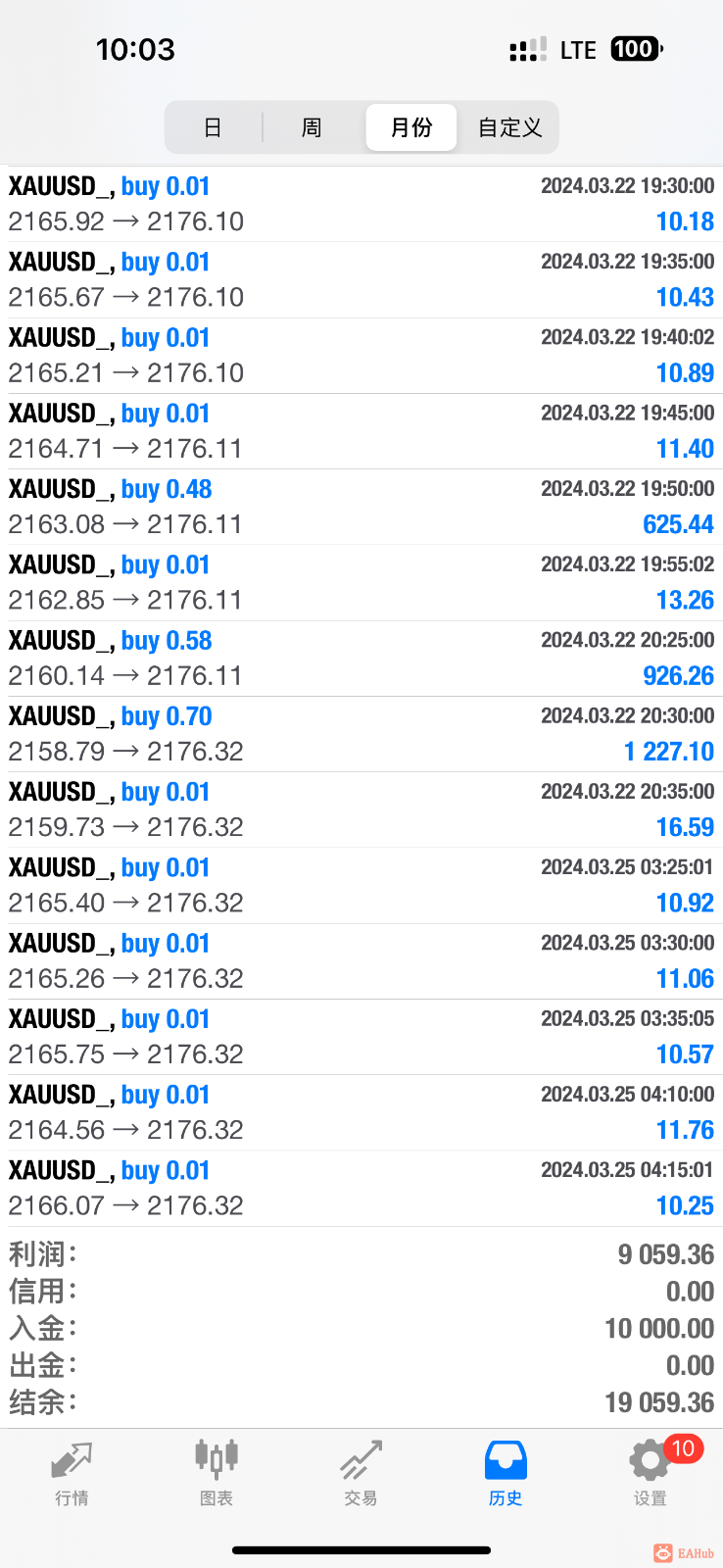Expand the trade dated 2024.03.25 03:25:01
This screenshot has width=723, height=1568.
361,885
